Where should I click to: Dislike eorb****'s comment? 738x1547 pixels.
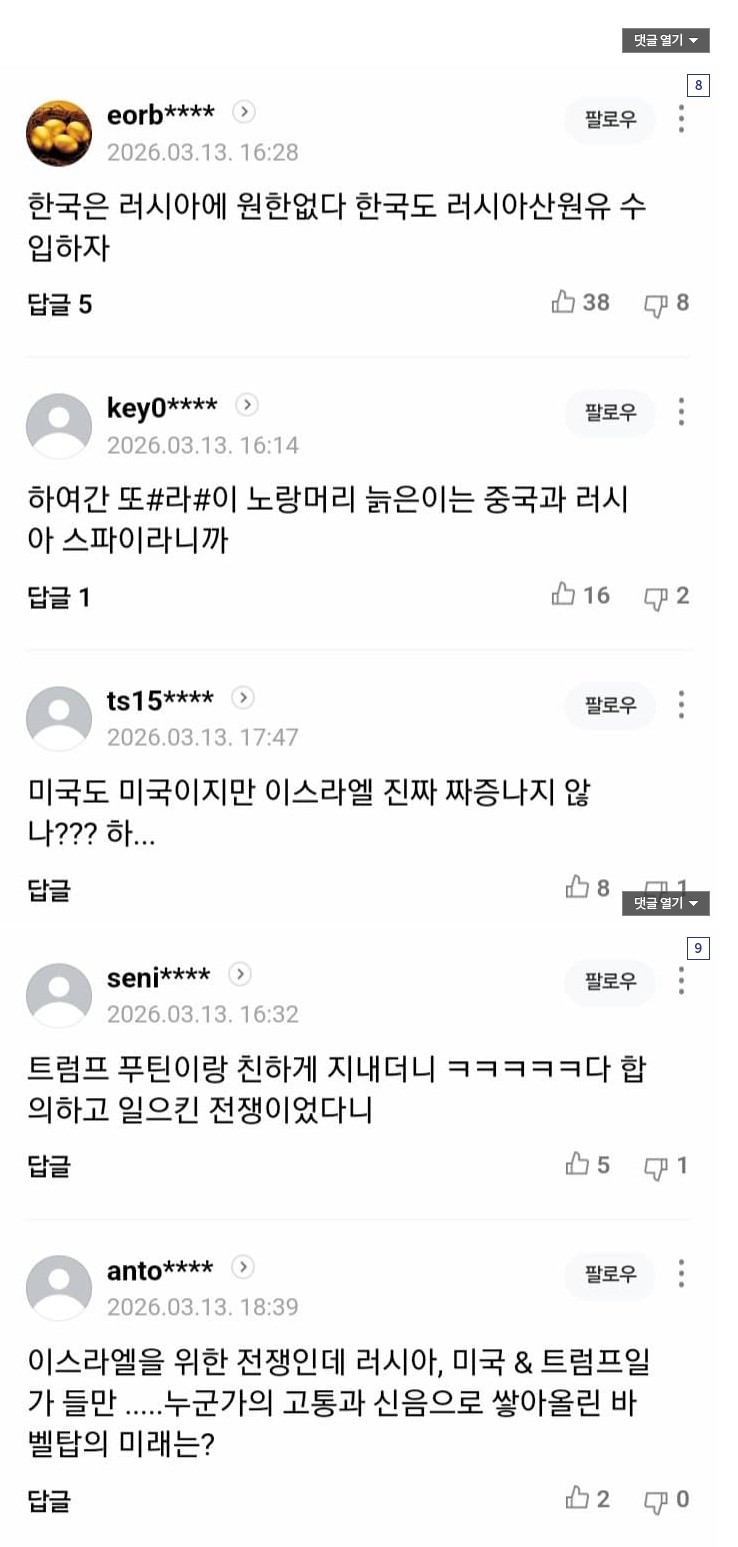click(656, 304)
